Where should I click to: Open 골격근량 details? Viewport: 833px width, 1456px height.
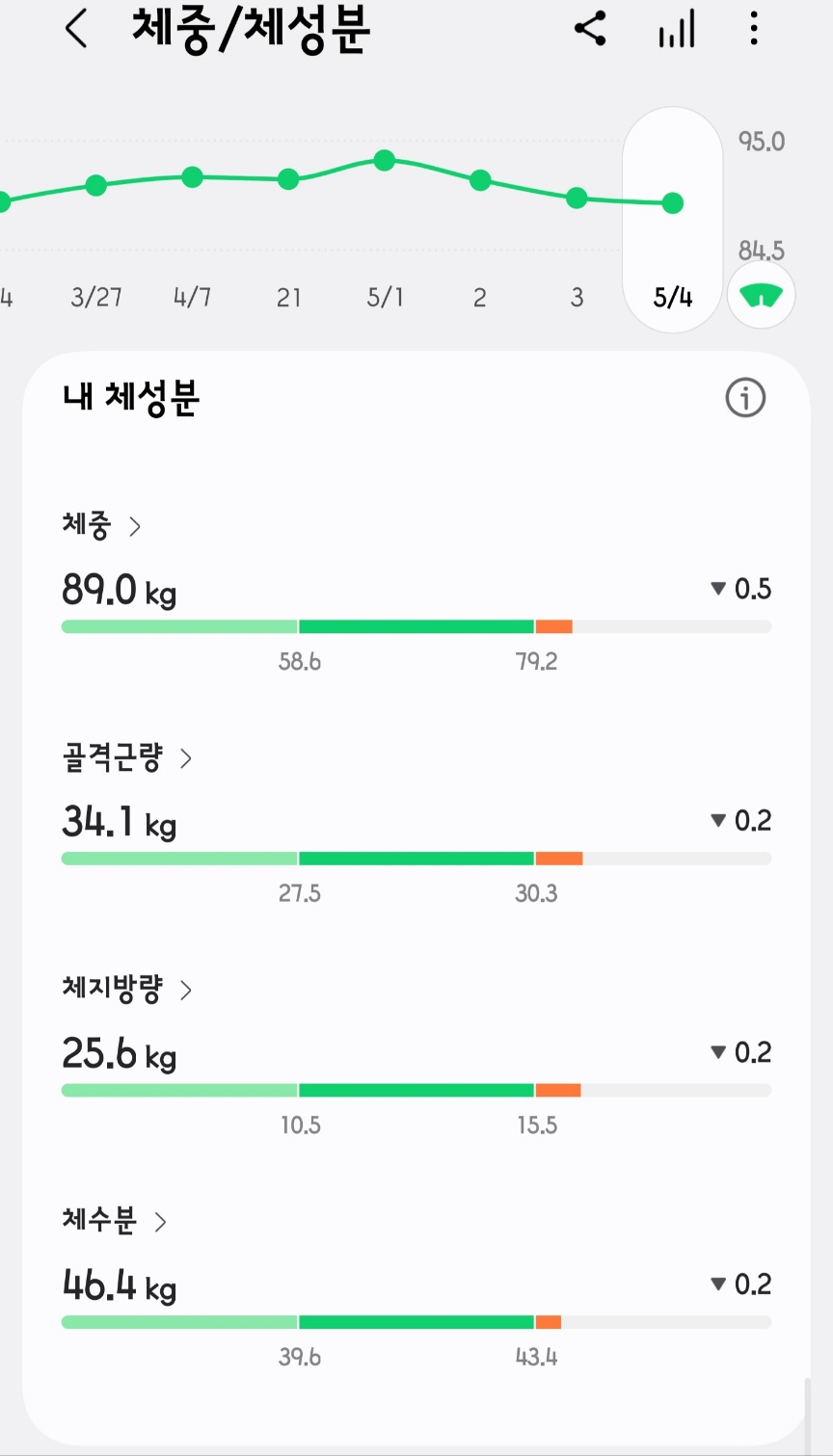[x=126, y=758]
